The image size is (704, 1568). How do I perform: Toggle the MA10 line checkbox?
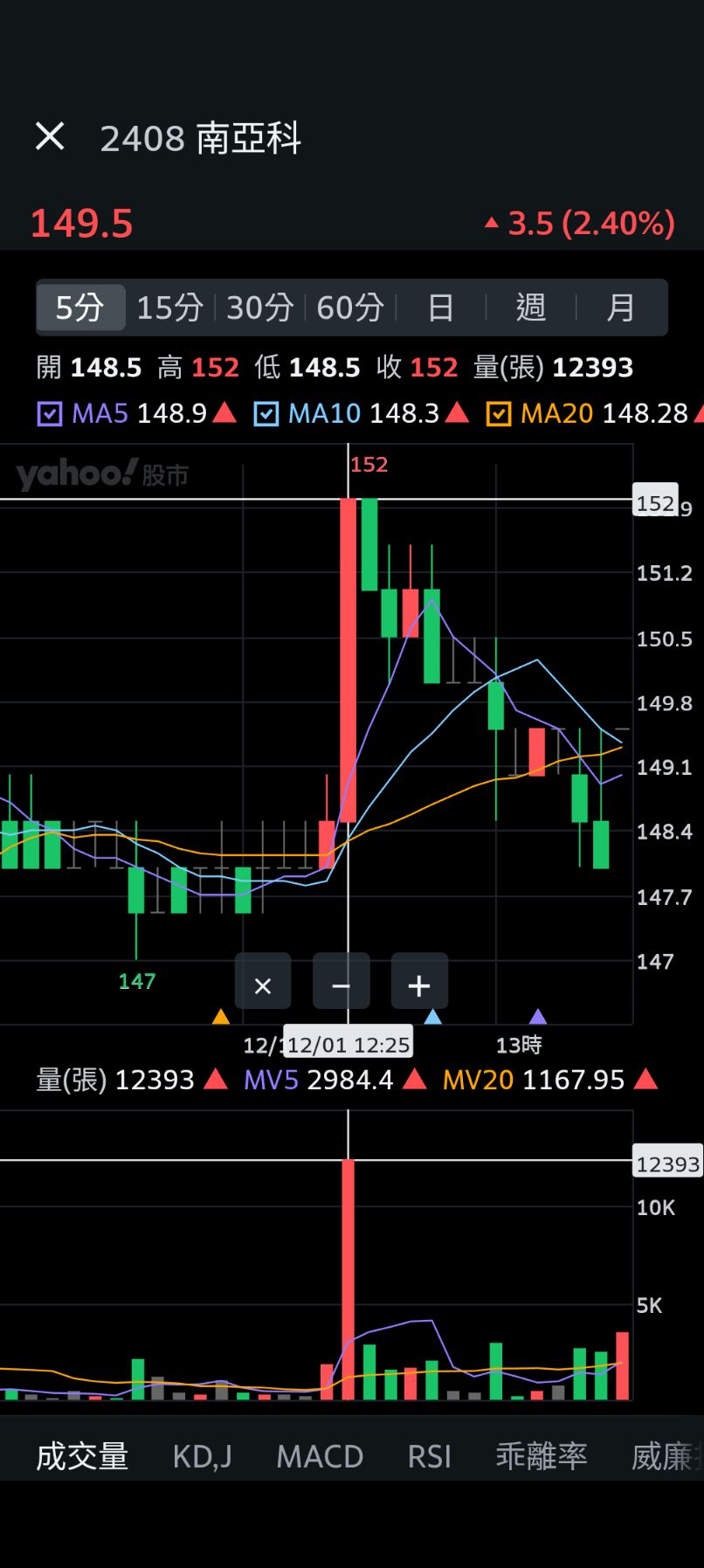click(266, 413)
